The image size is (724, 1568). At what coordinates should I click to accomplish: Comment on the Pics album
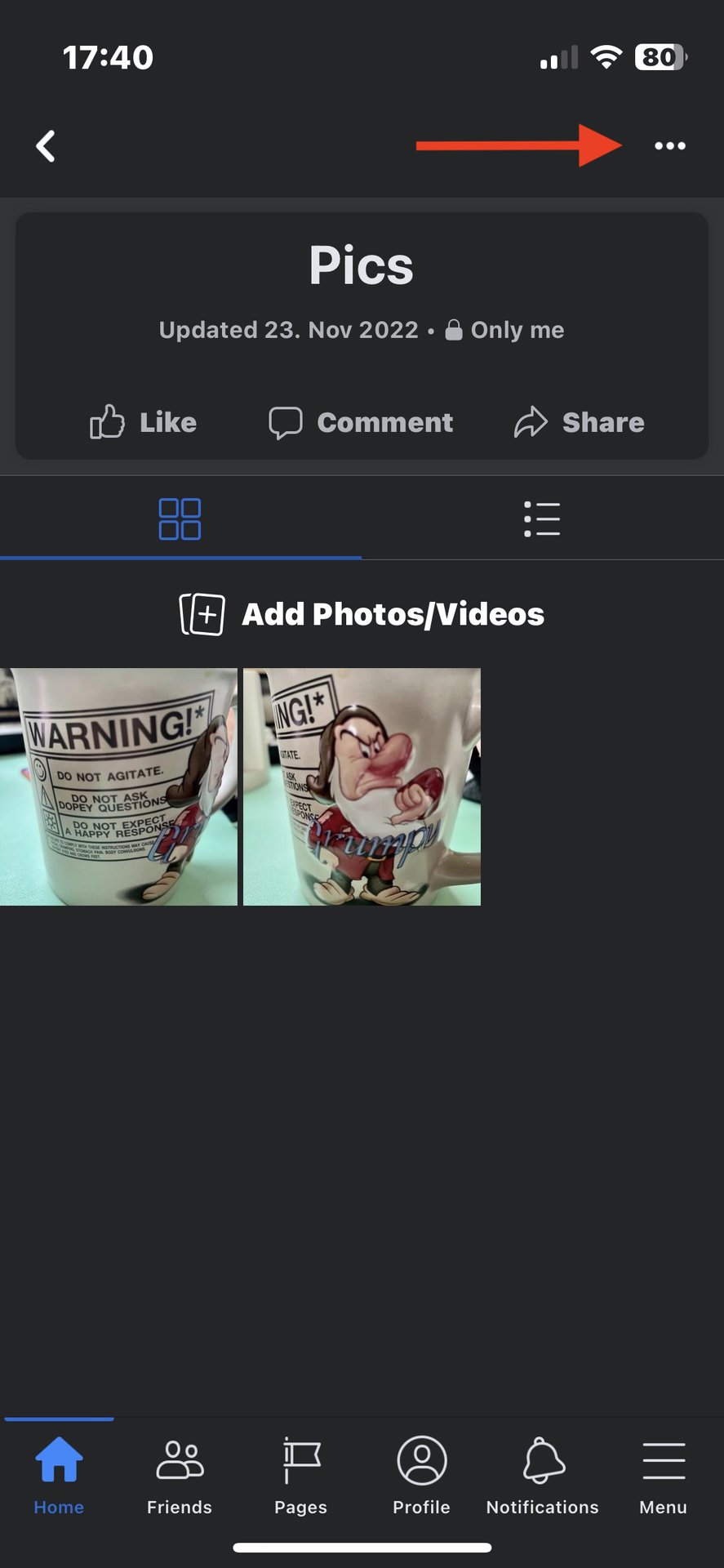click(361, 422)
